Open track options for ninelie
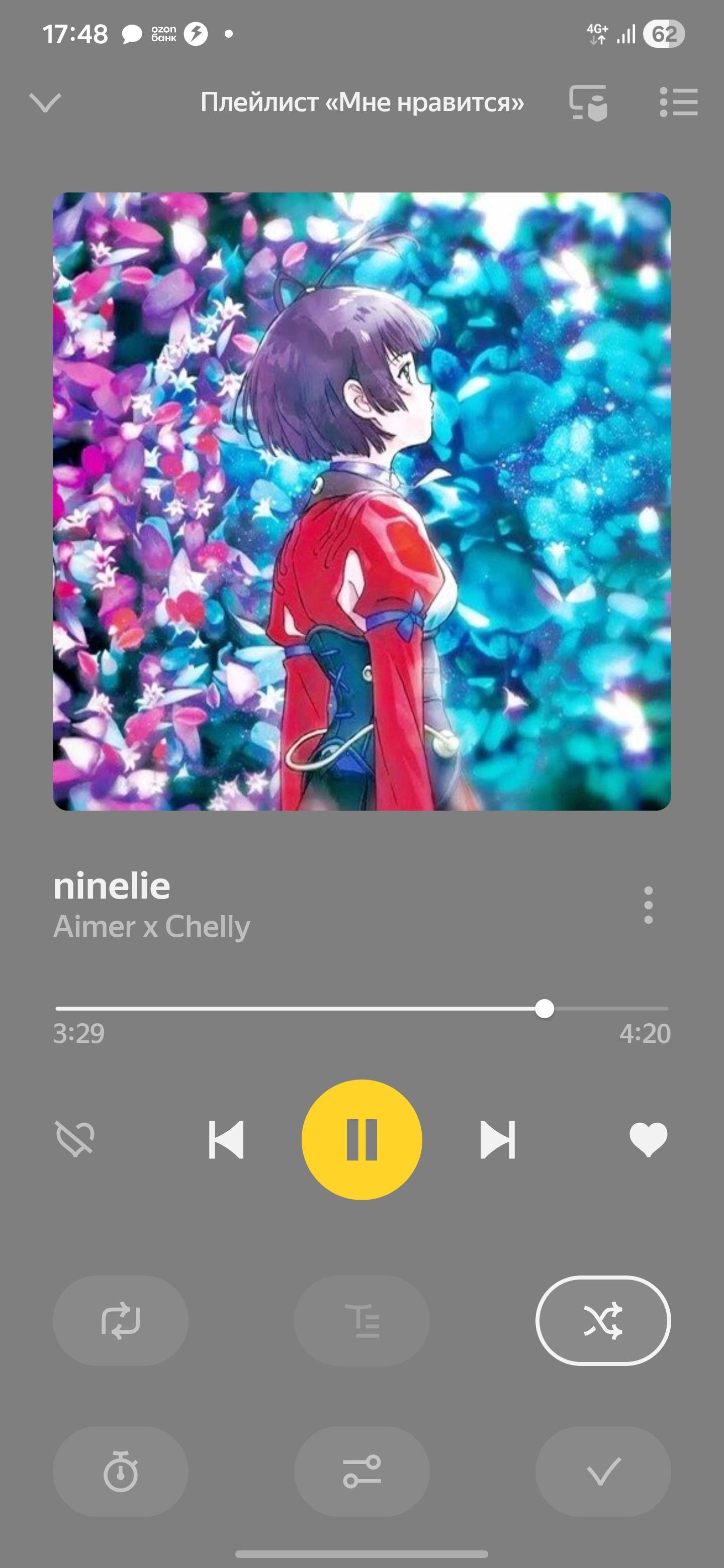The image size is (724, 1568). 649,905
